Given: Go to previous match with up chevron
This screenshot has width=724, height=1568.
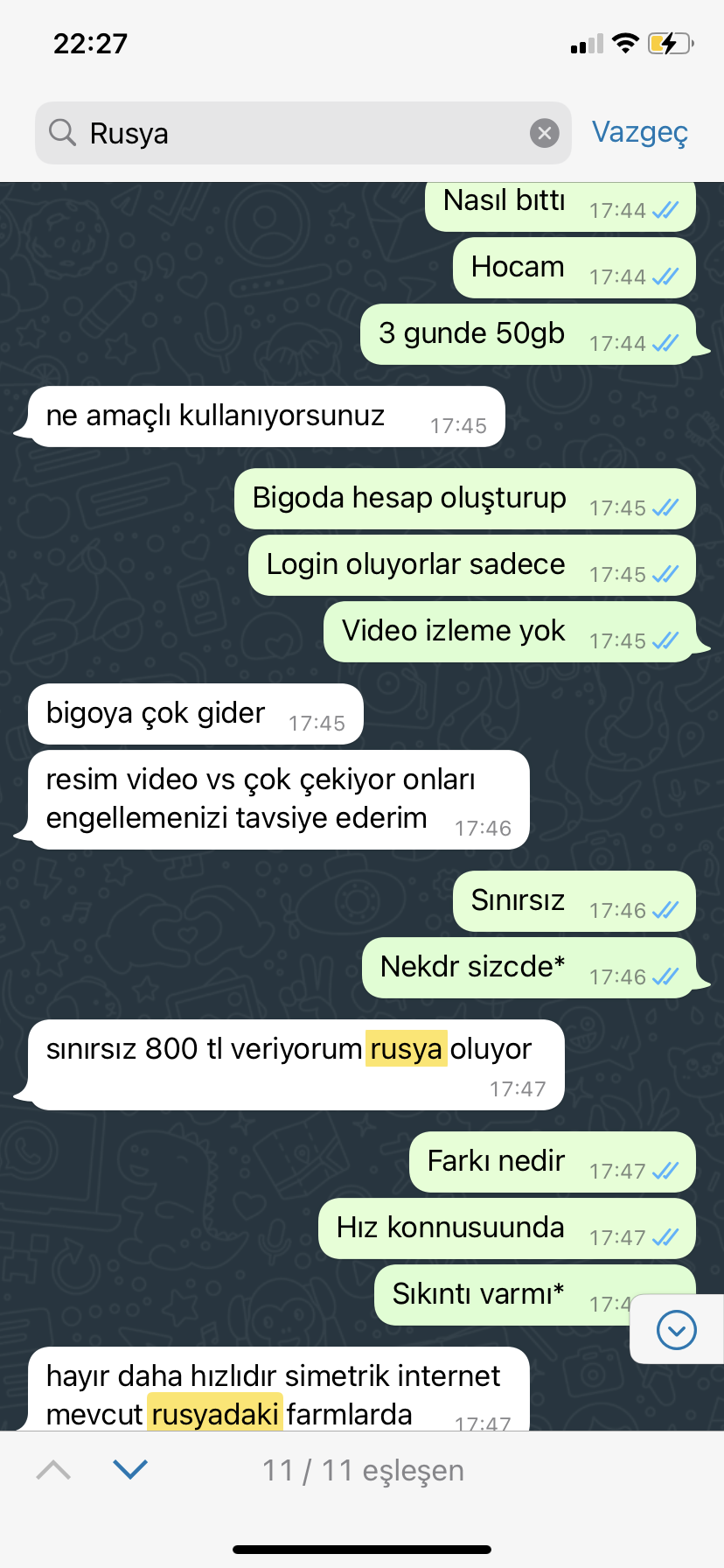Looking at the screenshot, I should click(x=53, y=1470).
